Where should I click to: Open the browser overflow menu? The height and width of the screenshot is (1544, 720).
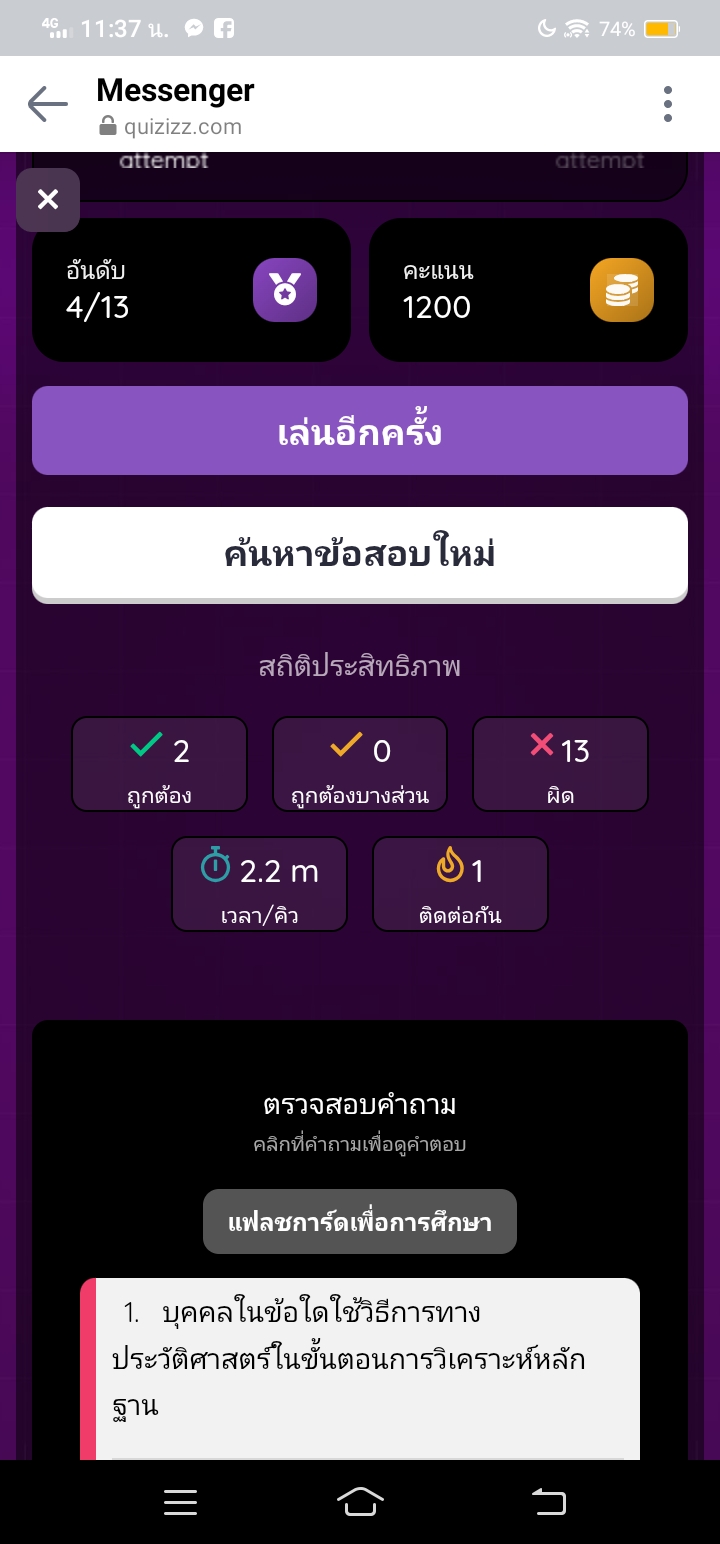pos(667,104)
